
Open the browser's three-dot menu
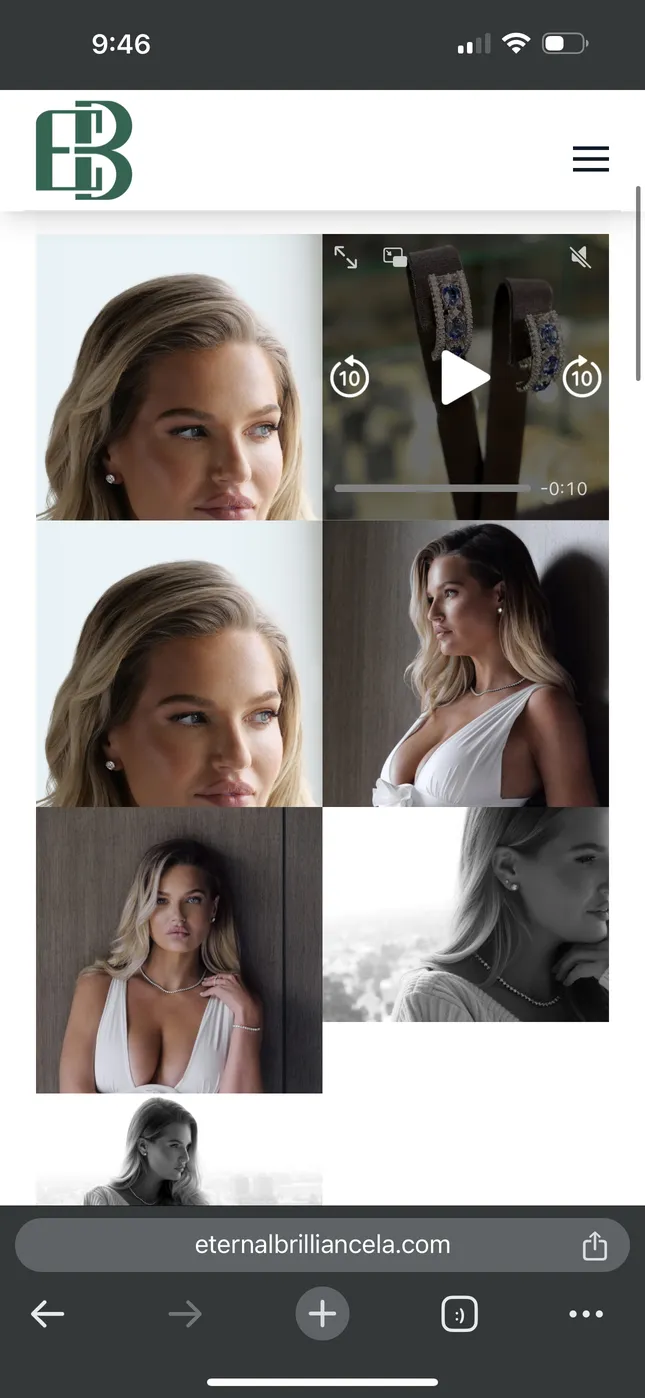(586, 1314)
